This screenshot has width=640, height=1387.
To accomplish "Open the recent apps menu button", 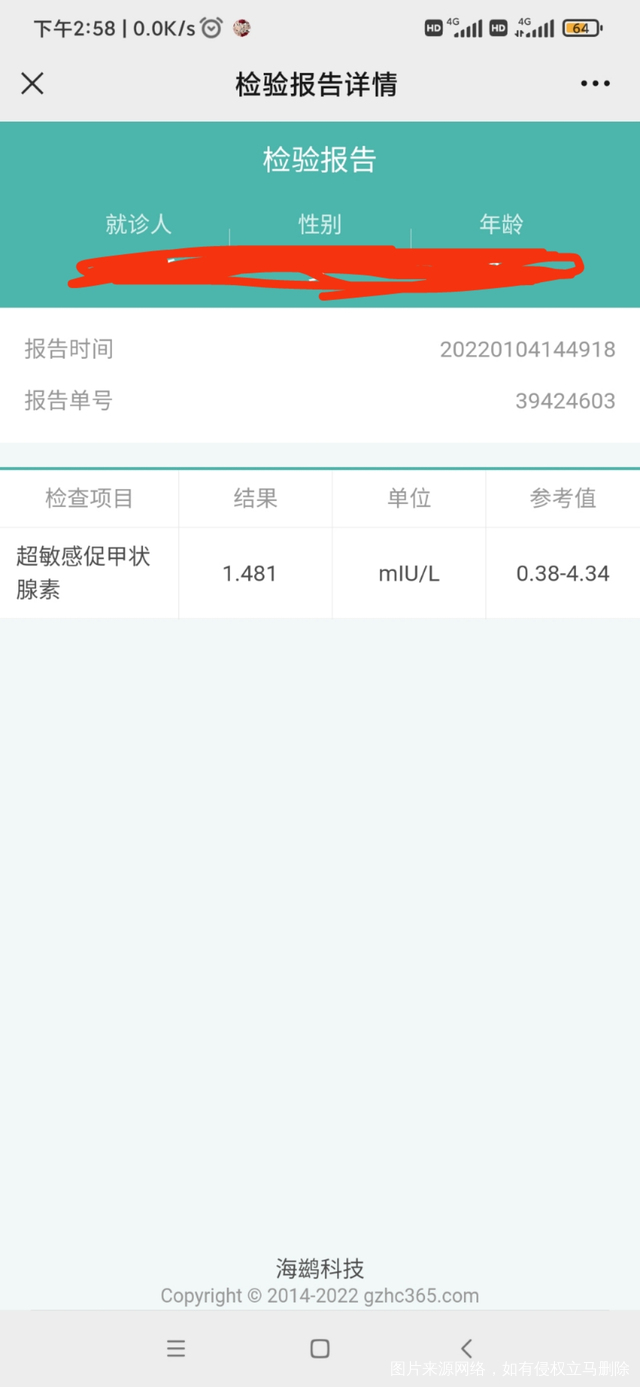I will click(x=176, y=1348).
